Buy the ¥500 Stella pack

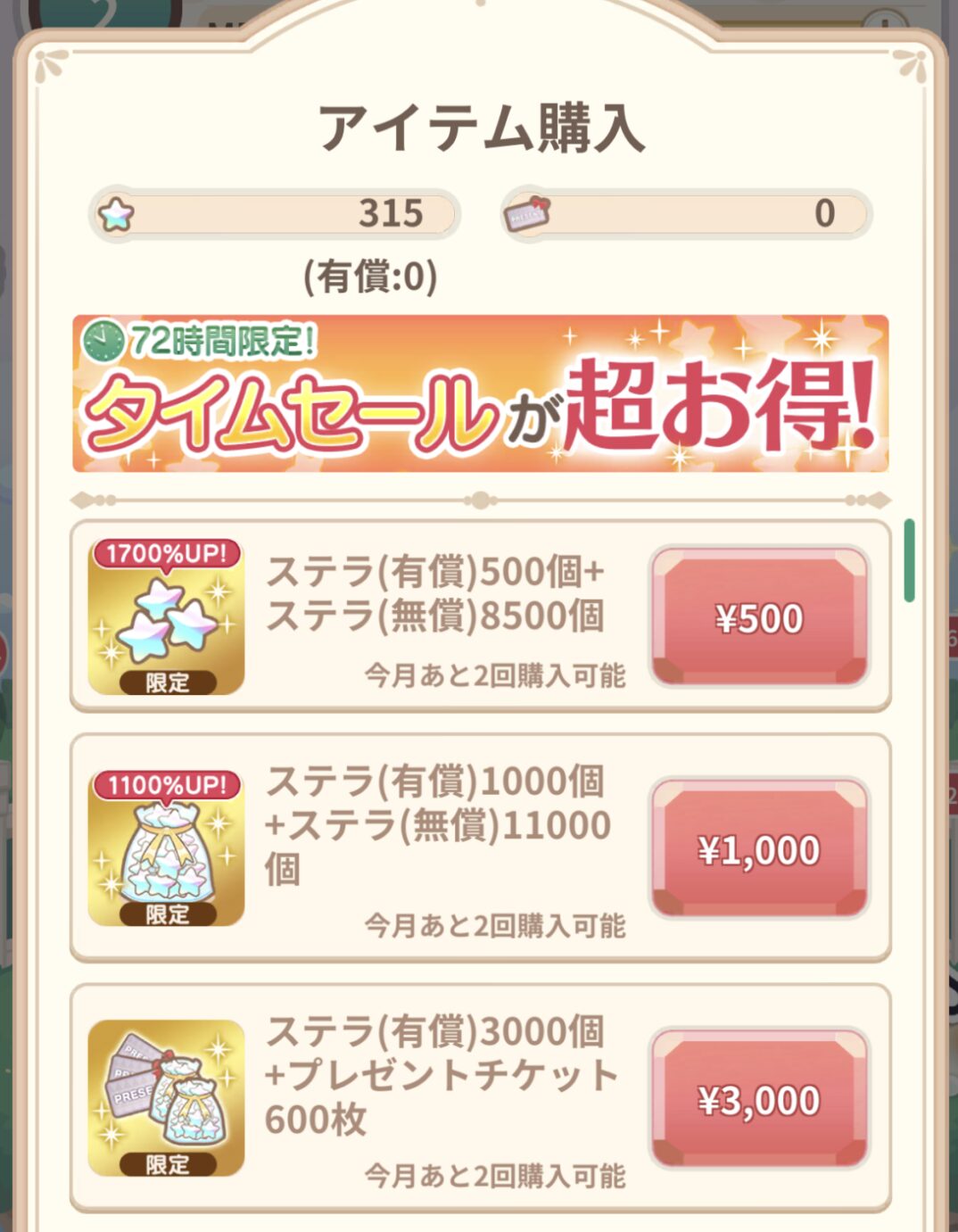coord(759,617)
